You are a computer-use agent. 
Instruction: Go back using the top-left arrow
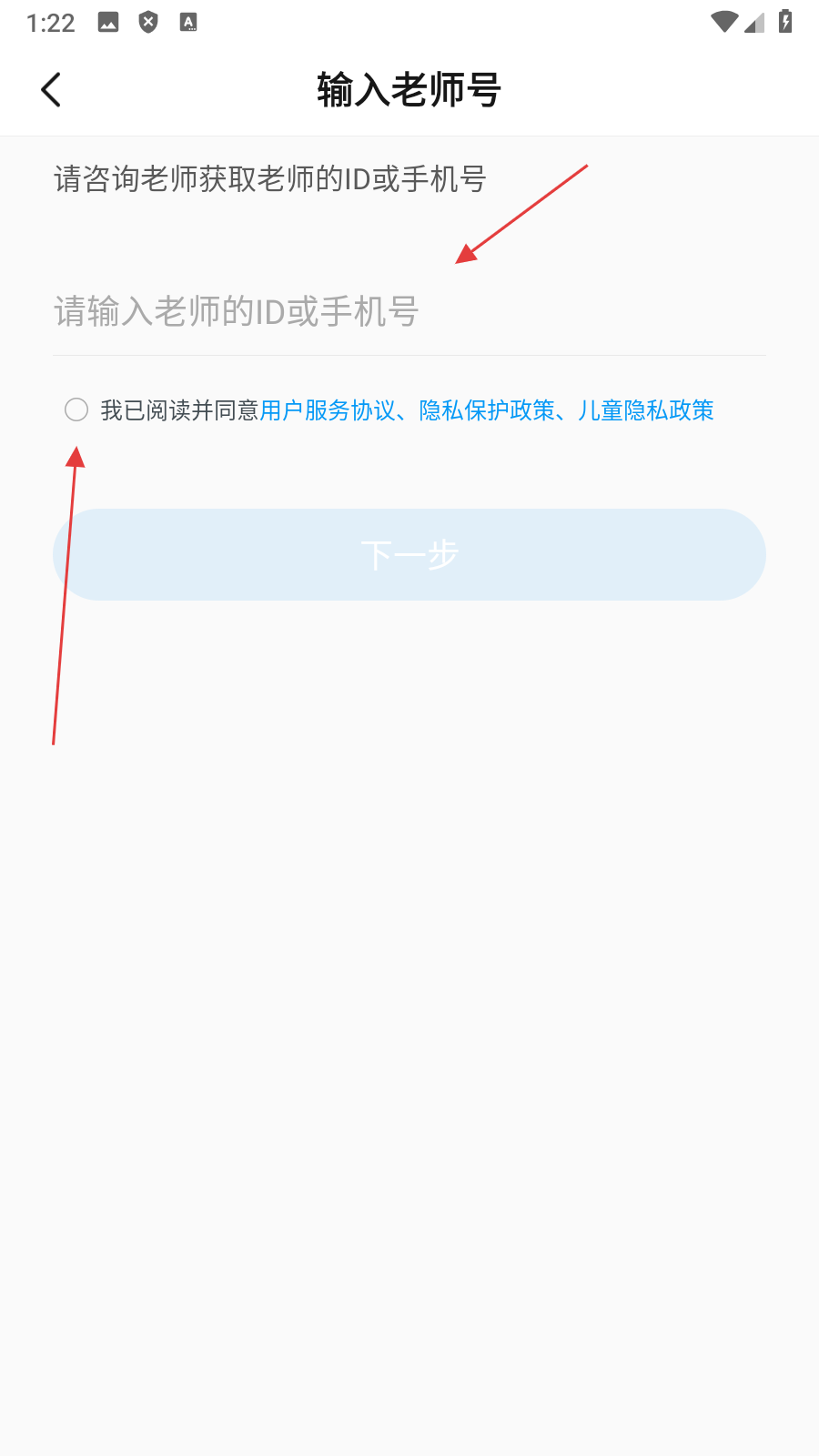pyautogui.click(x=51, y=90)
